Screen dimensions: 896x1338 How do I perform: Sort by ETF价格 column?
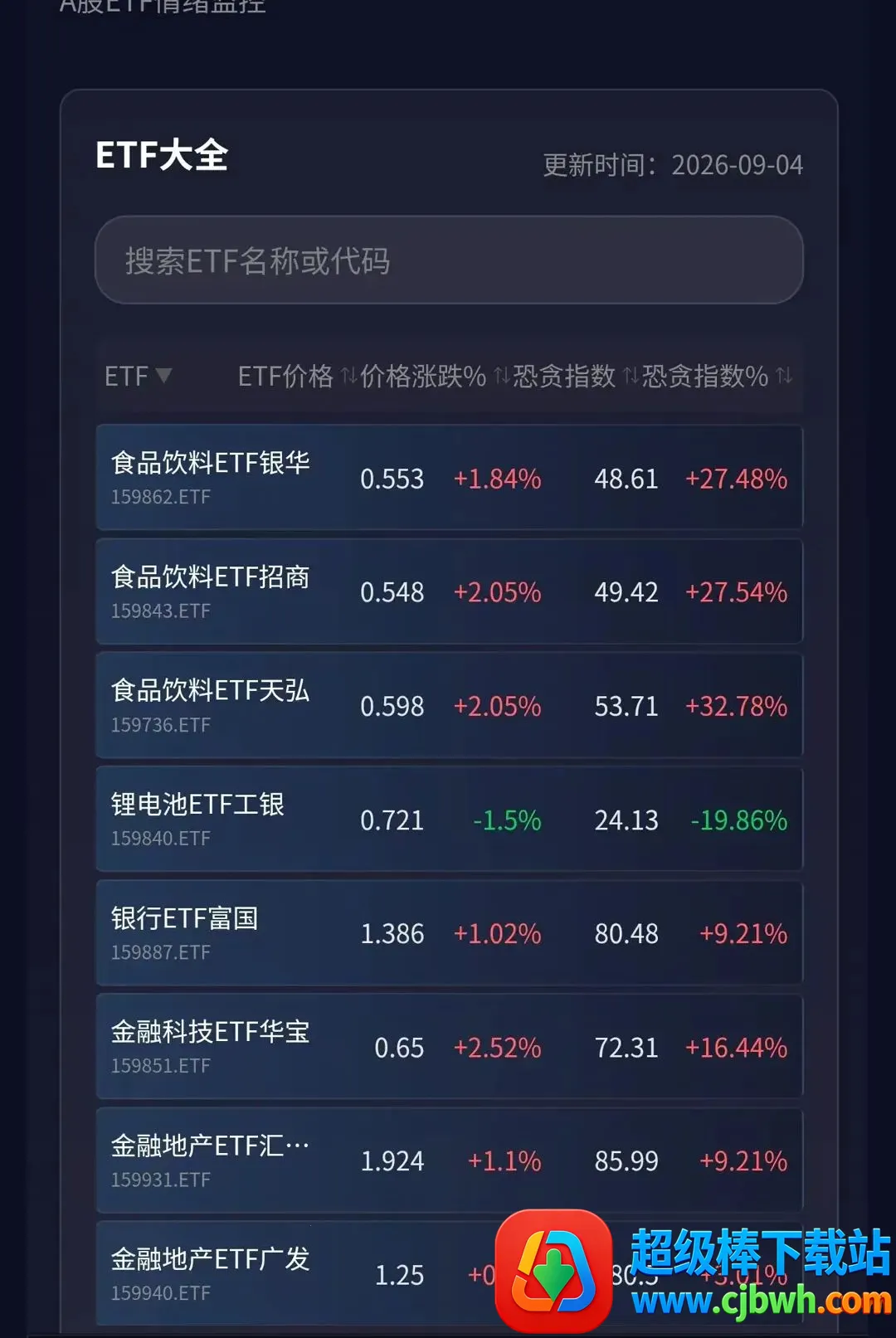[296, 376]
